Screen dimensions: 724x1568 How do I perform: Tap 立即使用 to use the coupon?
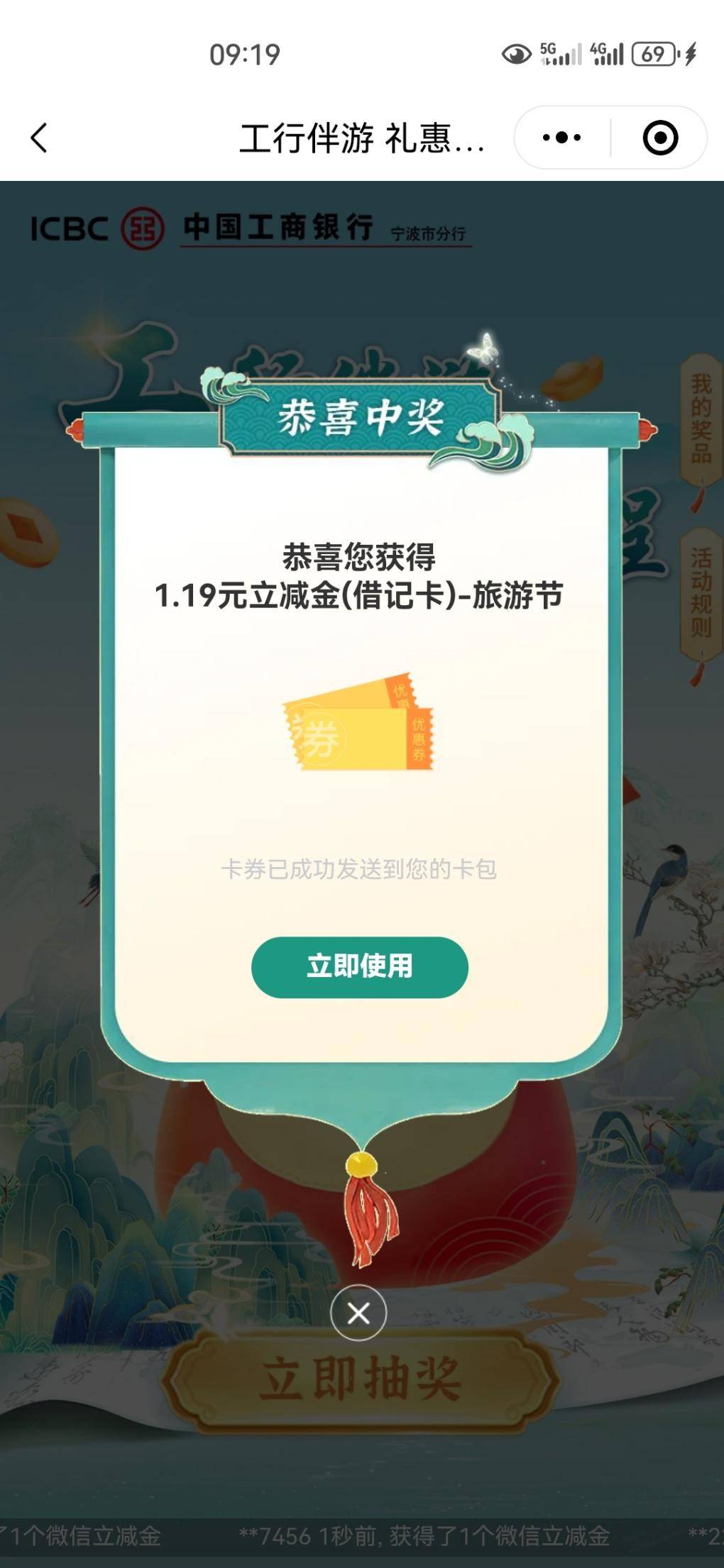[359, 966]
